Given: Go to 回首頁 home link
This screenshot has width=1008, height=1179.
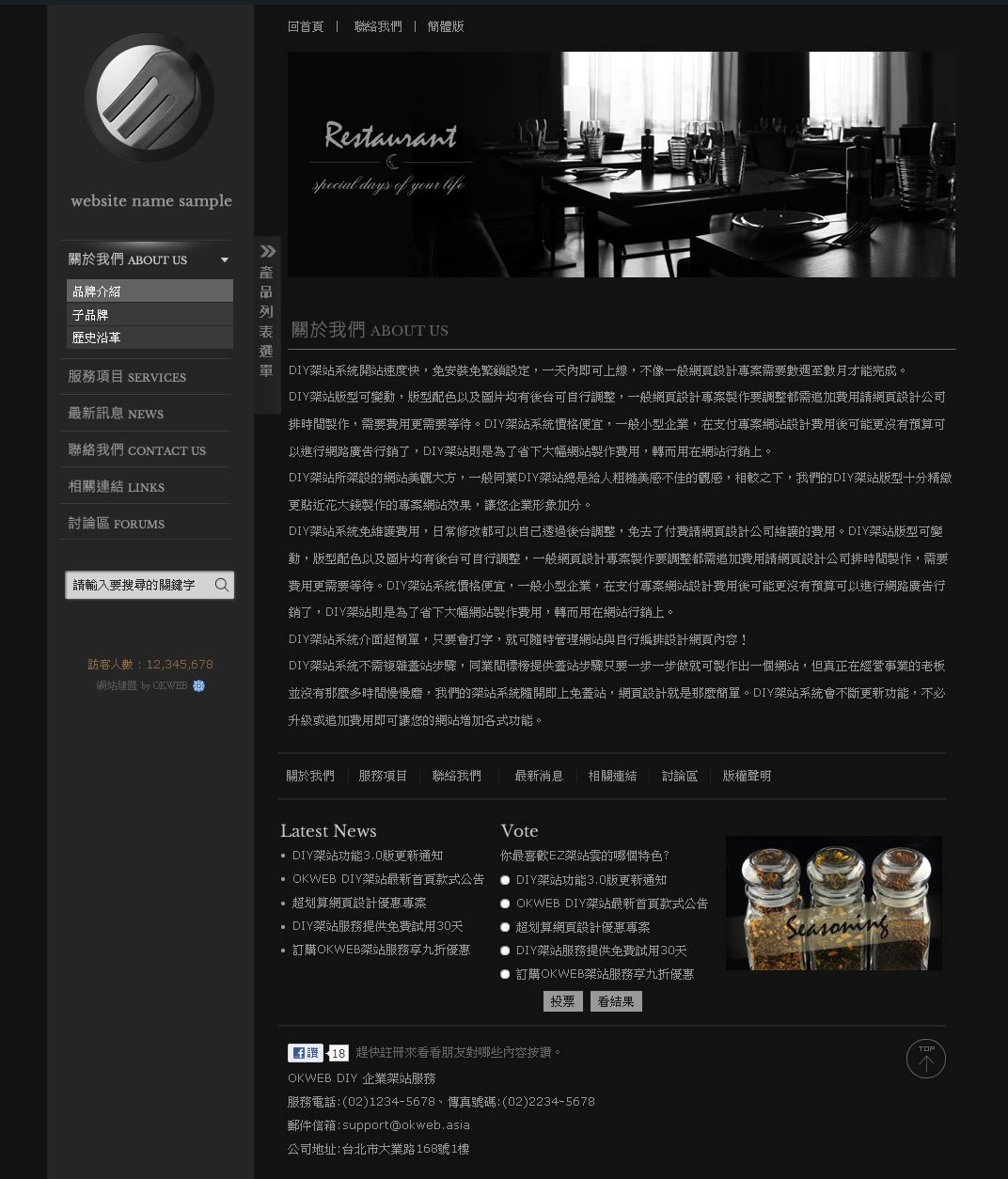Looking at the screenshot, I should pos(306,26).
